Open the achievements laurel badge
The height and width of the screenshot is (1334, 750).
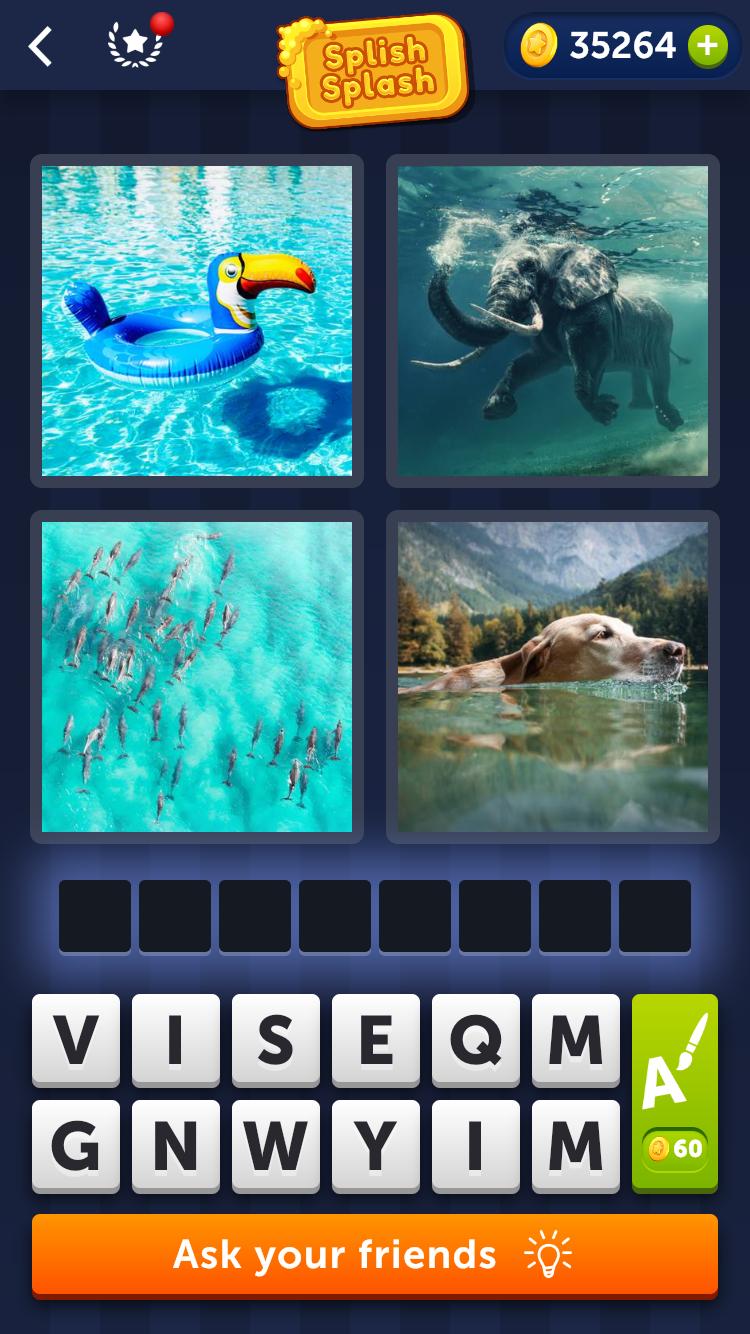point(135,46)
